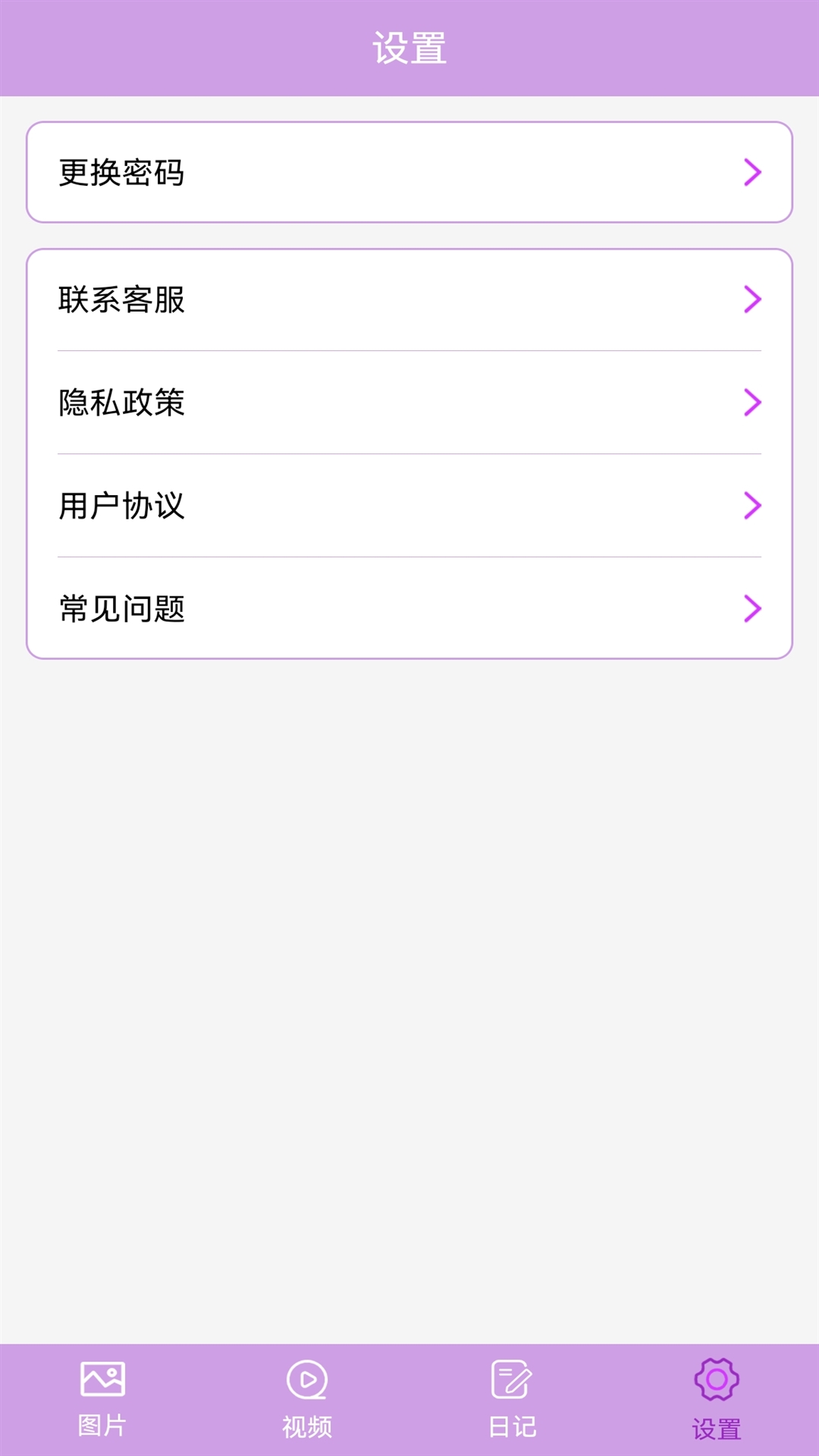Tap the chevron next to 常见问题

click(x=752, y=607)
